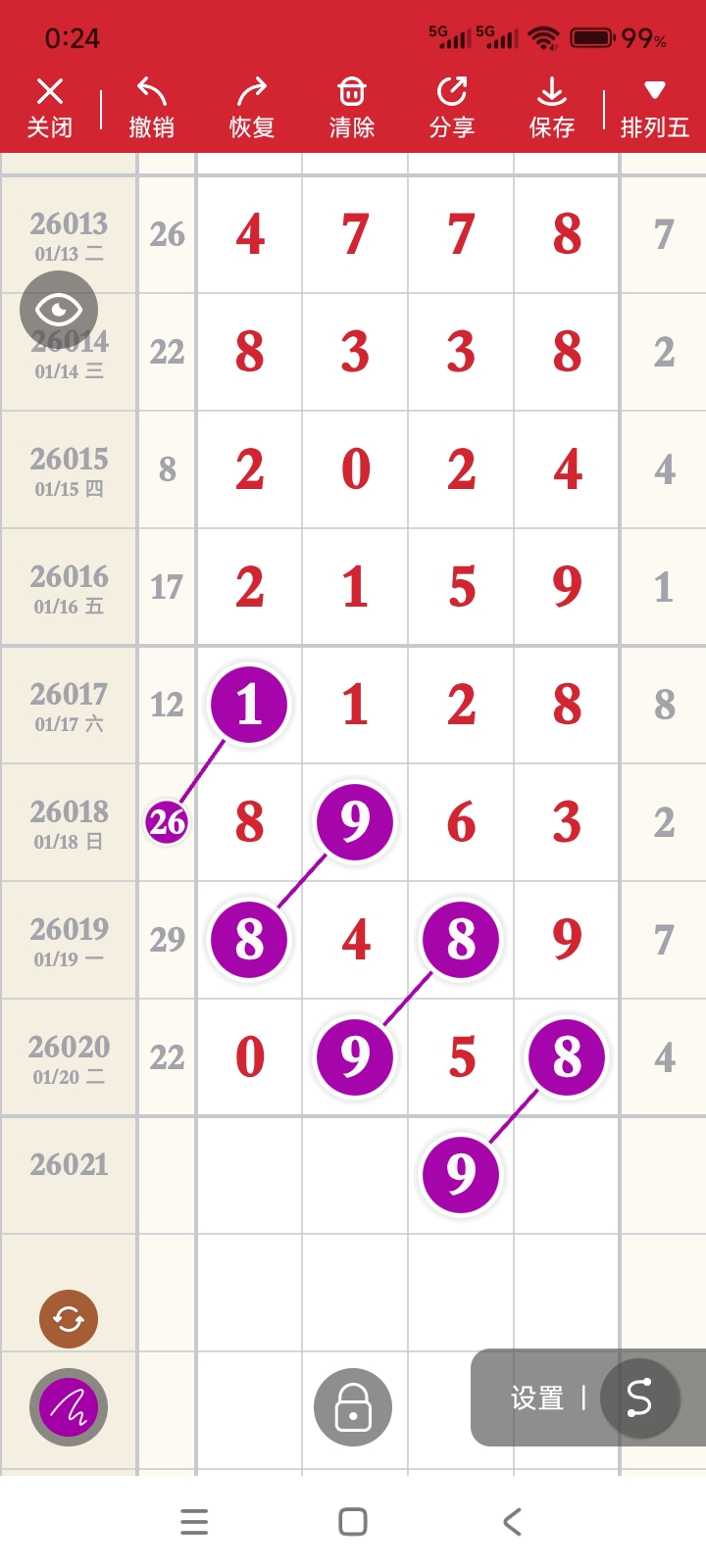Go back using system navigation
This screenshot has width=706, height=1568.
click(x=512, y=1522)
